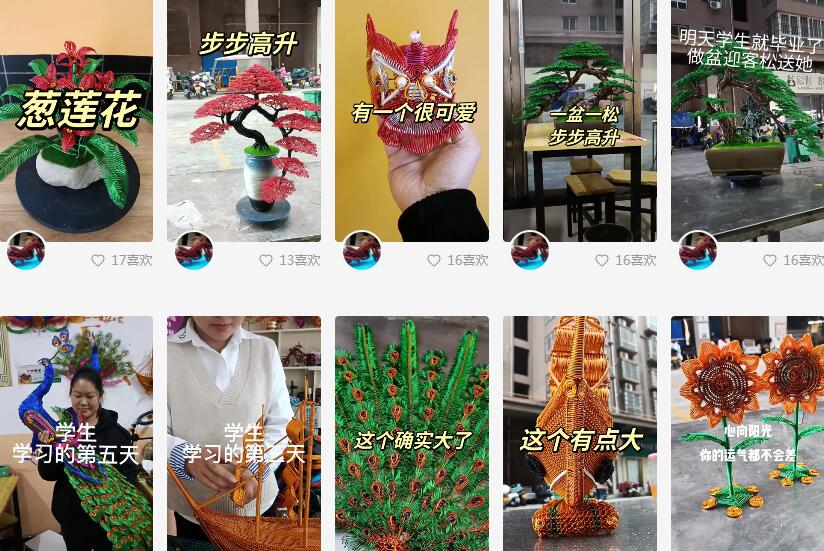This screenshot has height=551, width=824.
Task: Open the student boat-making video
Action: click(244, 434)
